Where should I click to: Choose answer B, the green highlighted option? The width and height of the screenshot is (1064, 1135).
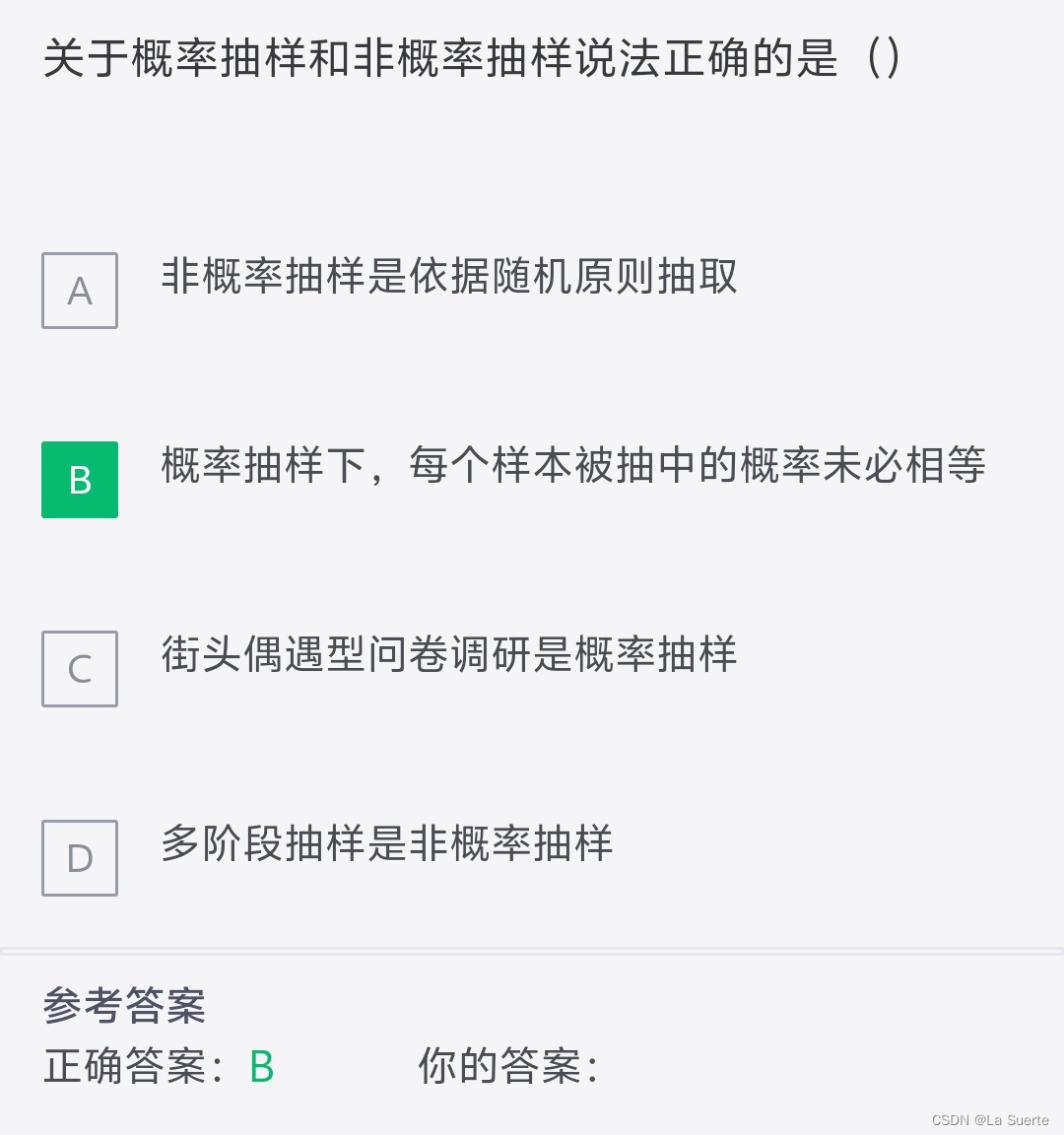click(x=80, y=480)
